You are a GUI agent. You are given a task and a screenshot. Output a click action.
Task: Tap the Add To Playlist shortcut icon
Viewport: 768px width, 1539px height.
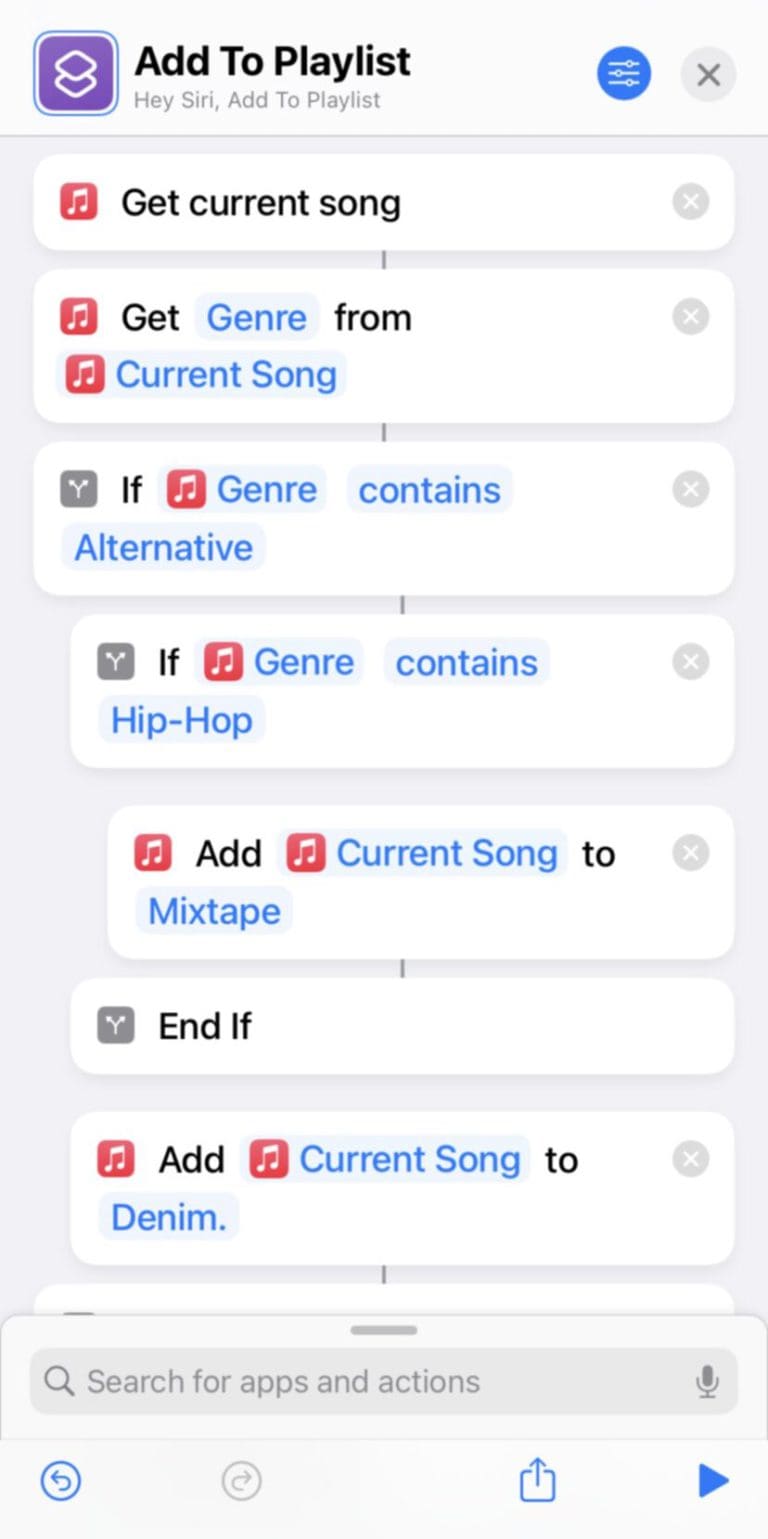(75, 73)
